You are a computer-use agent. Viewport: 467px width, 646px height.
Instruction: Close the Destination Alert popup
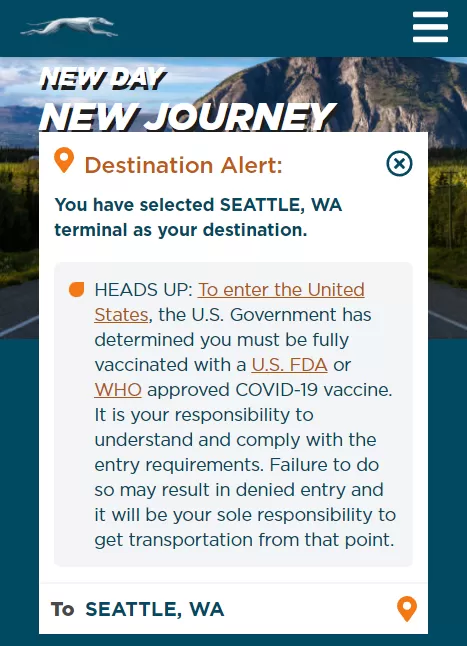click(399, 164)
